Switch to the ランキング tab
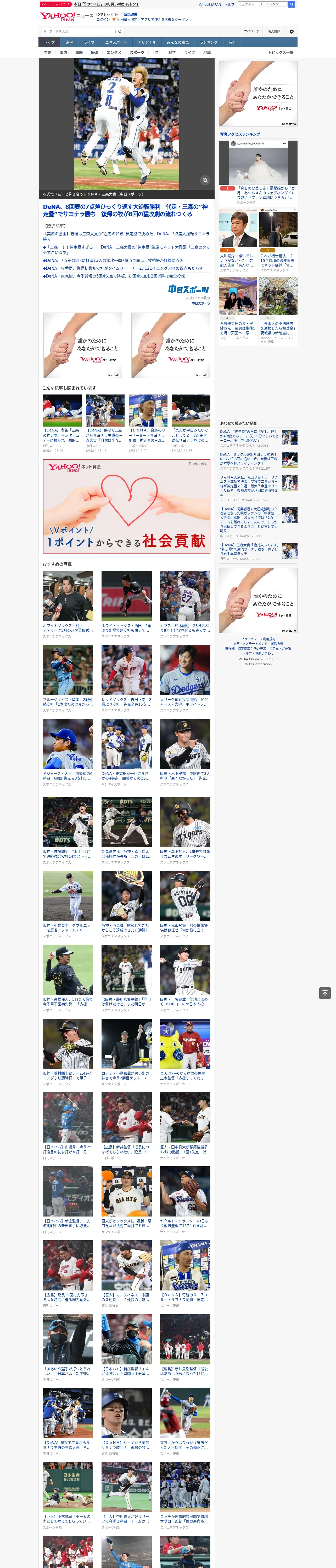This screenshot has width=336, height=1568. 209,43
